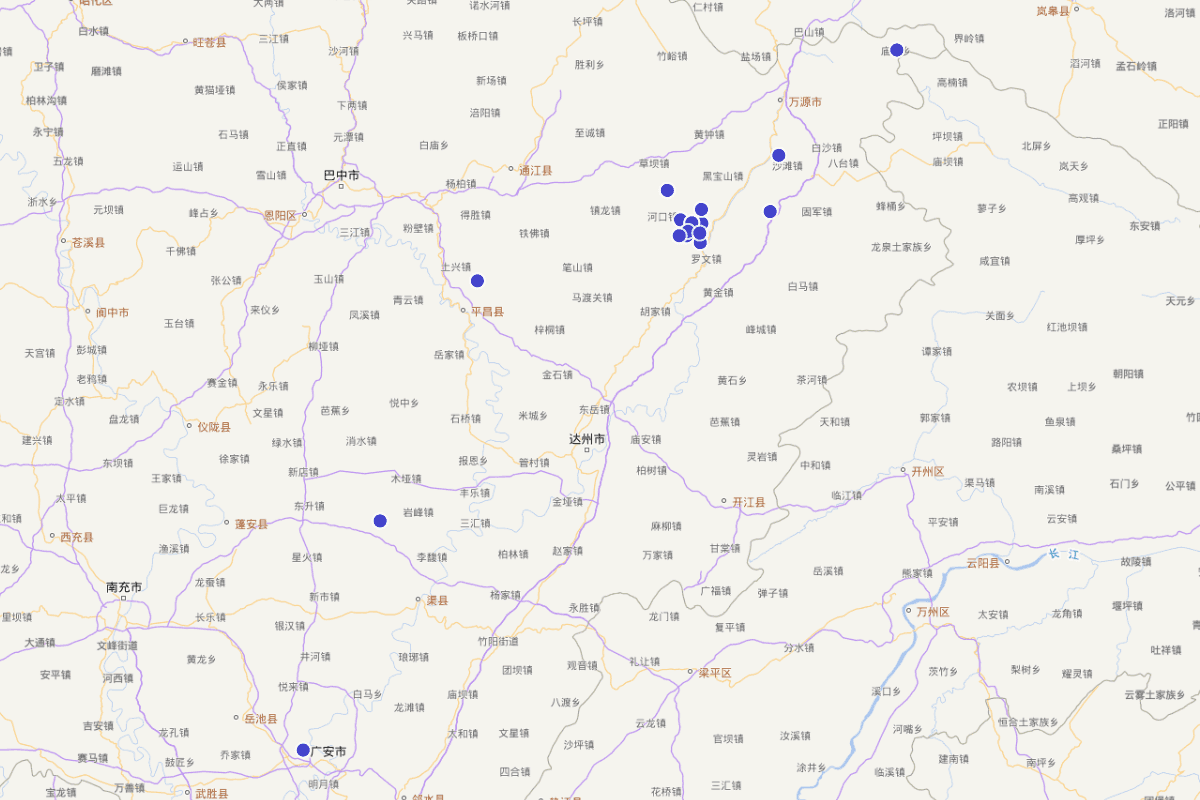Select the marker west of 固军镇

tap(770, 211)
